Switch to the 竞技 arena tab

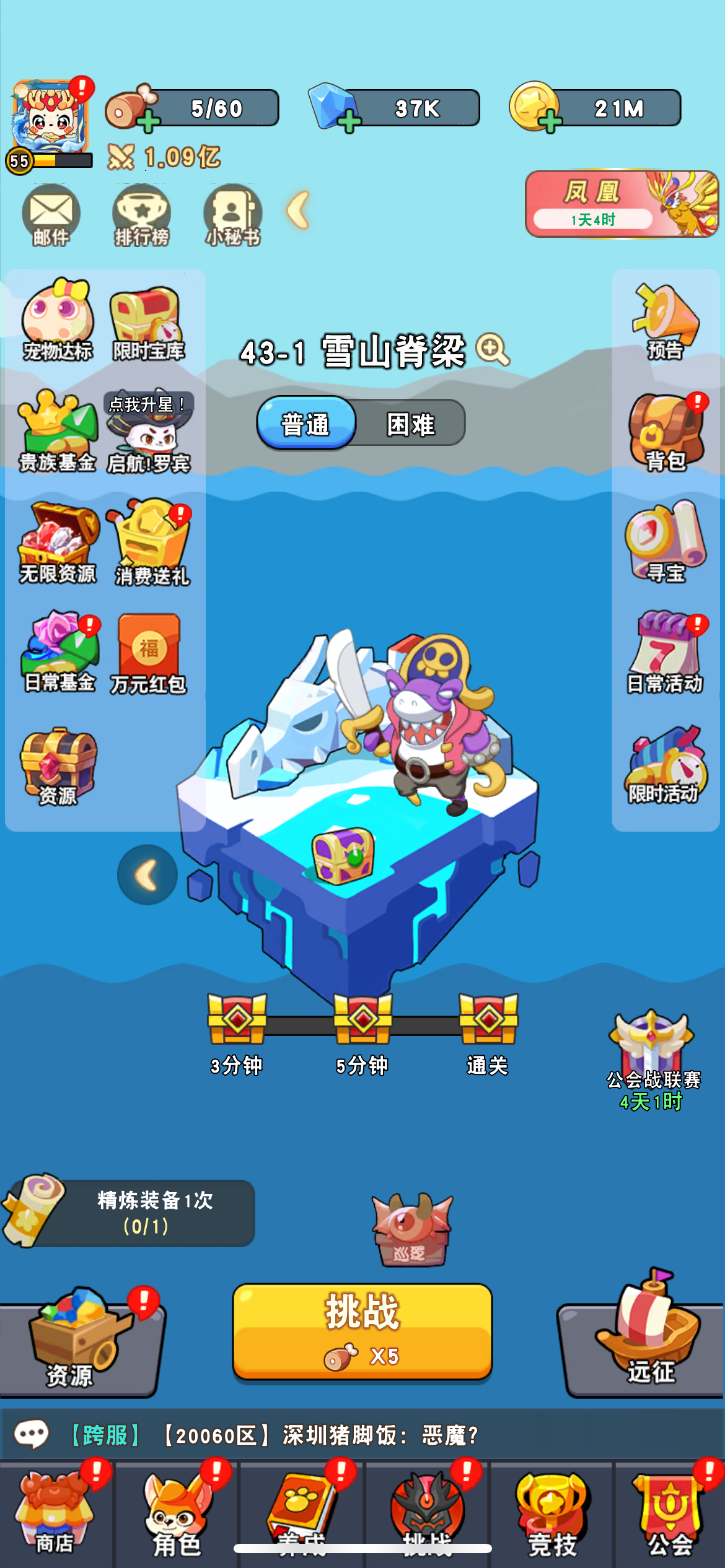[x=551, y=1514]
